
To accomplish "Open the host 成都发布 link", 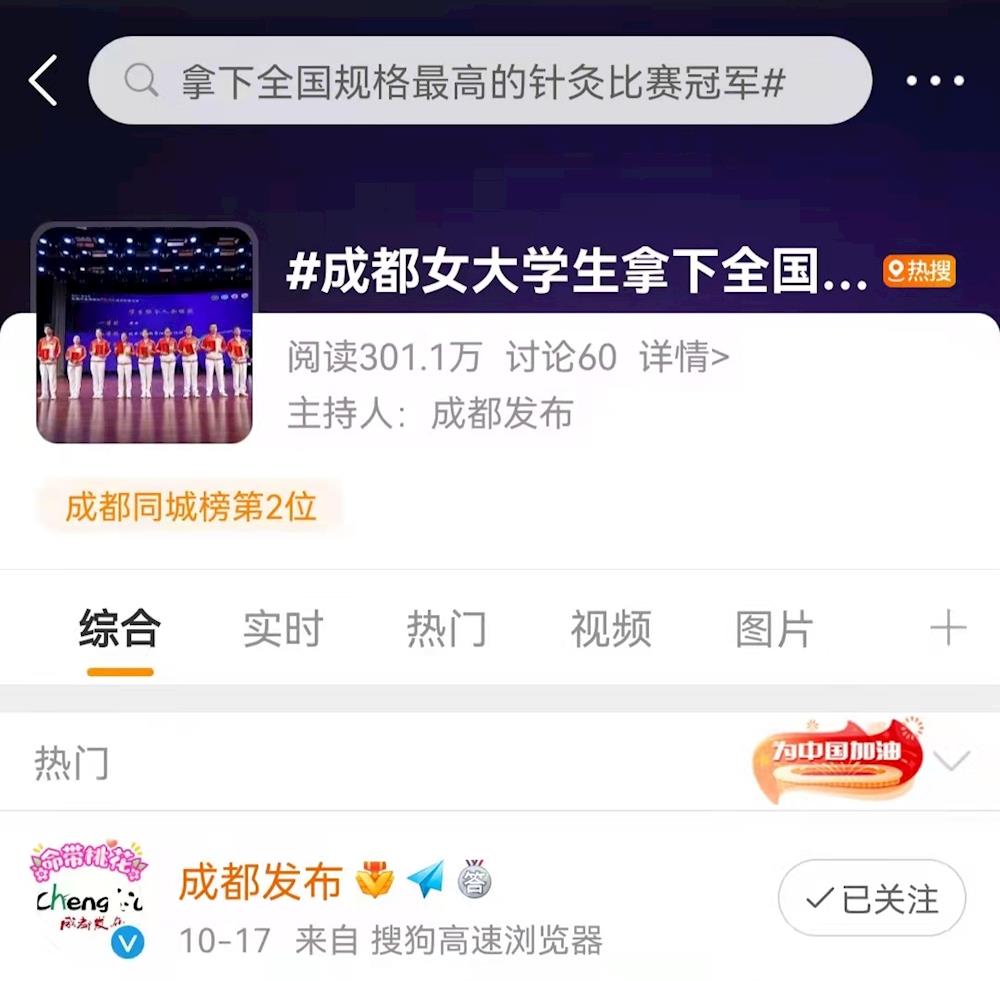I will pos(501,413).
